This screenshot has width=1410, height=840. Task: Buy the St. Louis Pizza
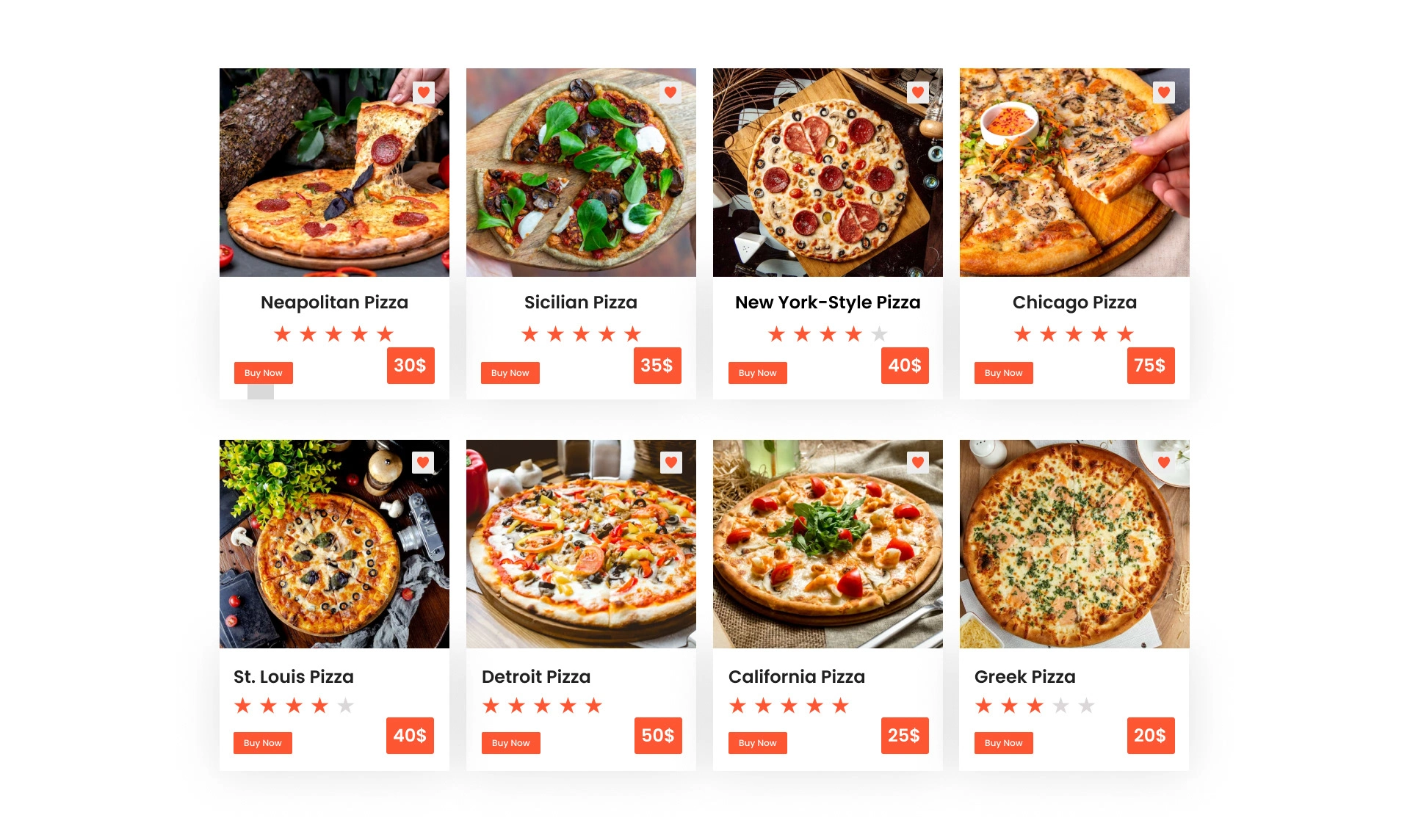click(262, 743)
